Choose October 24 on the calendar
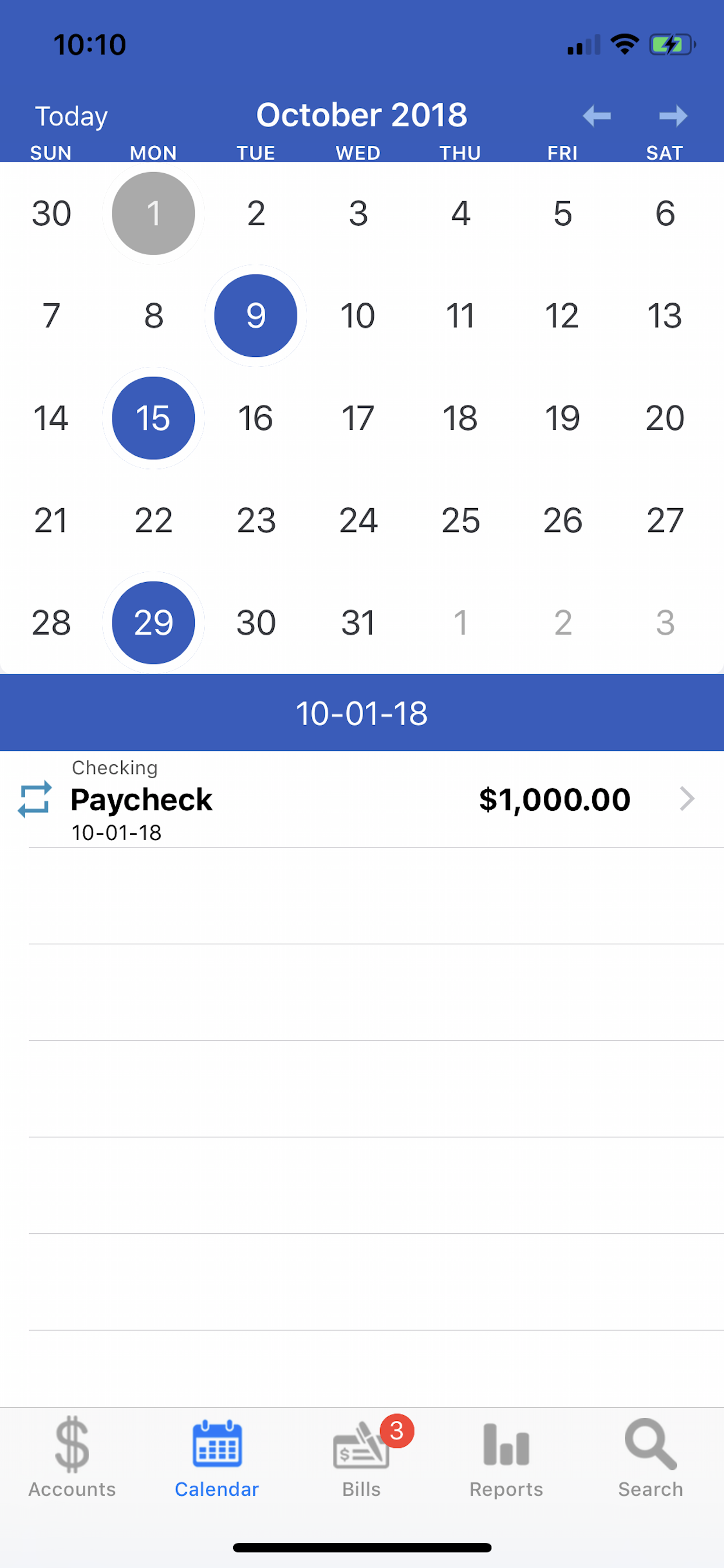The image size is (724, 1568). point(359,520)
